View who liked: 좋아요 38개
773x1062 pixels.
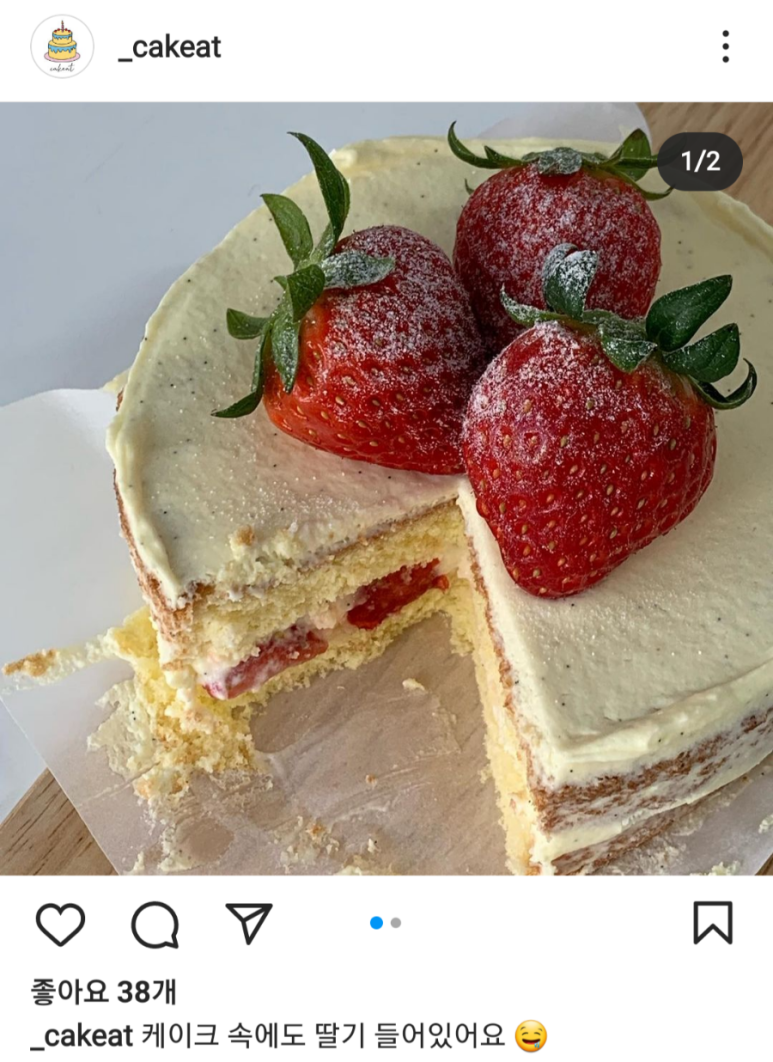coord(104,992)
